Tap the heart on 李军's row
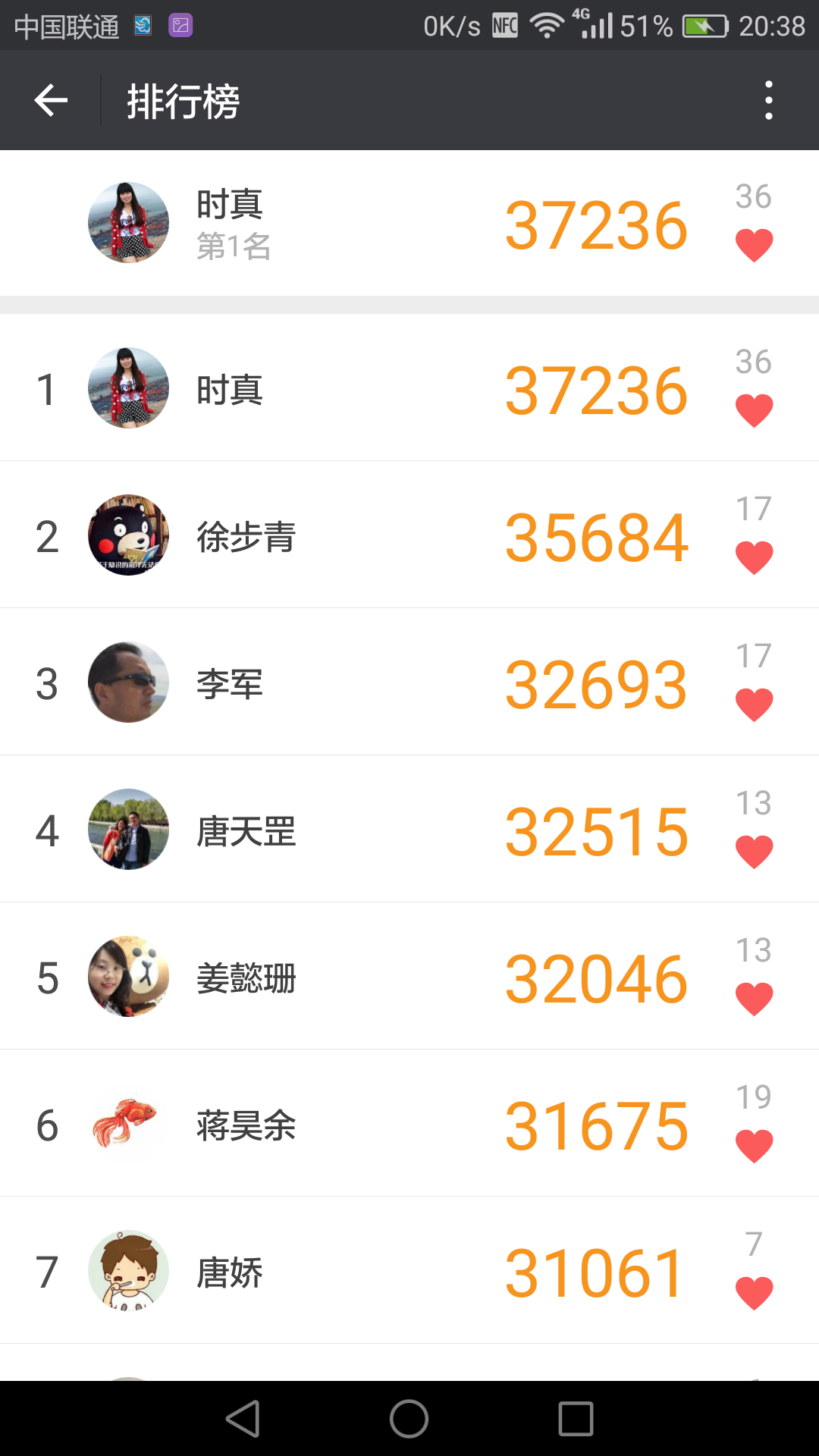The image size is (819, 1456). [x=754, y=704]
